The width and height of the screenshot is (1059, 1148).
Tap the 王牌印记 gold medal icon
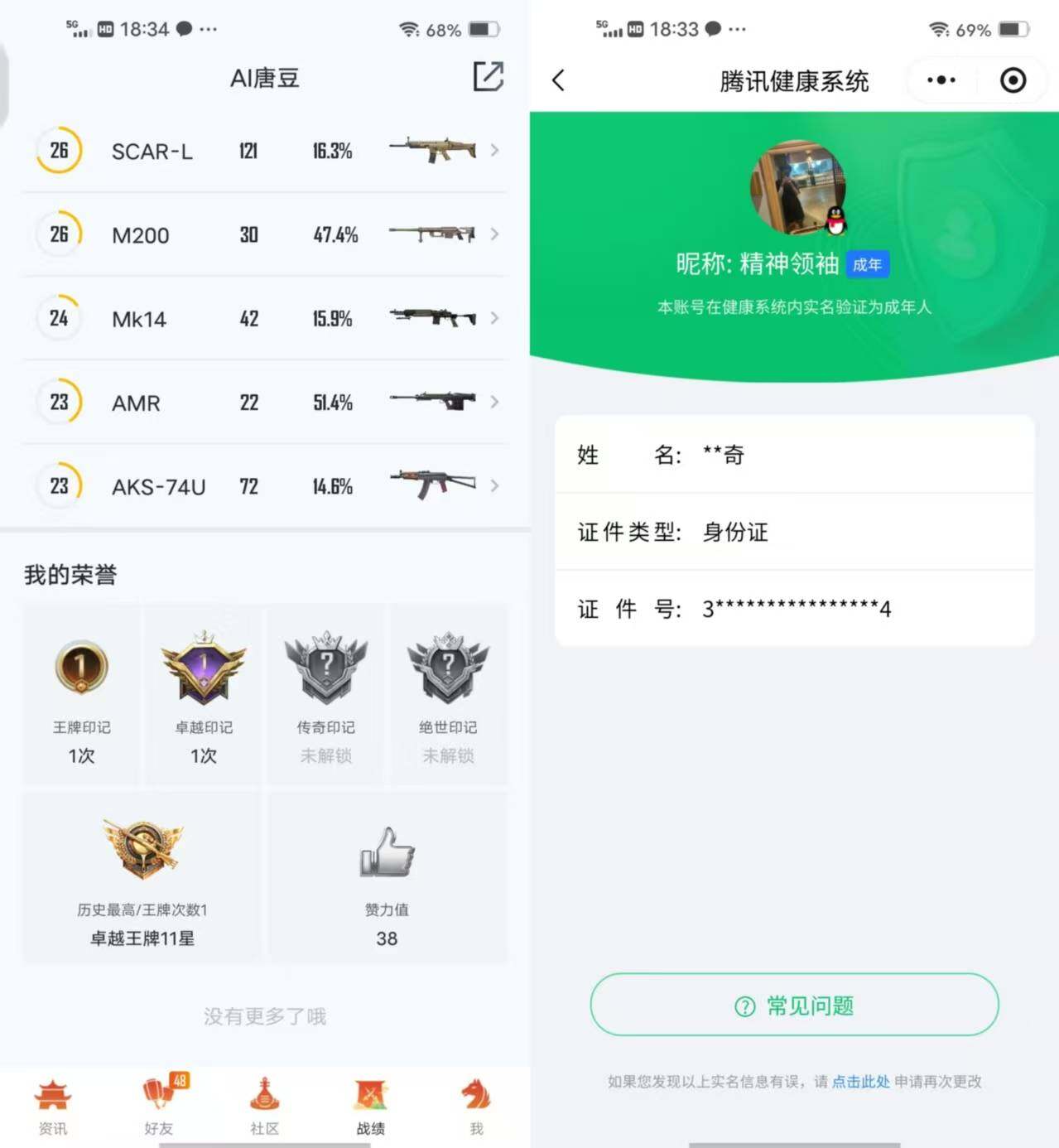[79, 667]
